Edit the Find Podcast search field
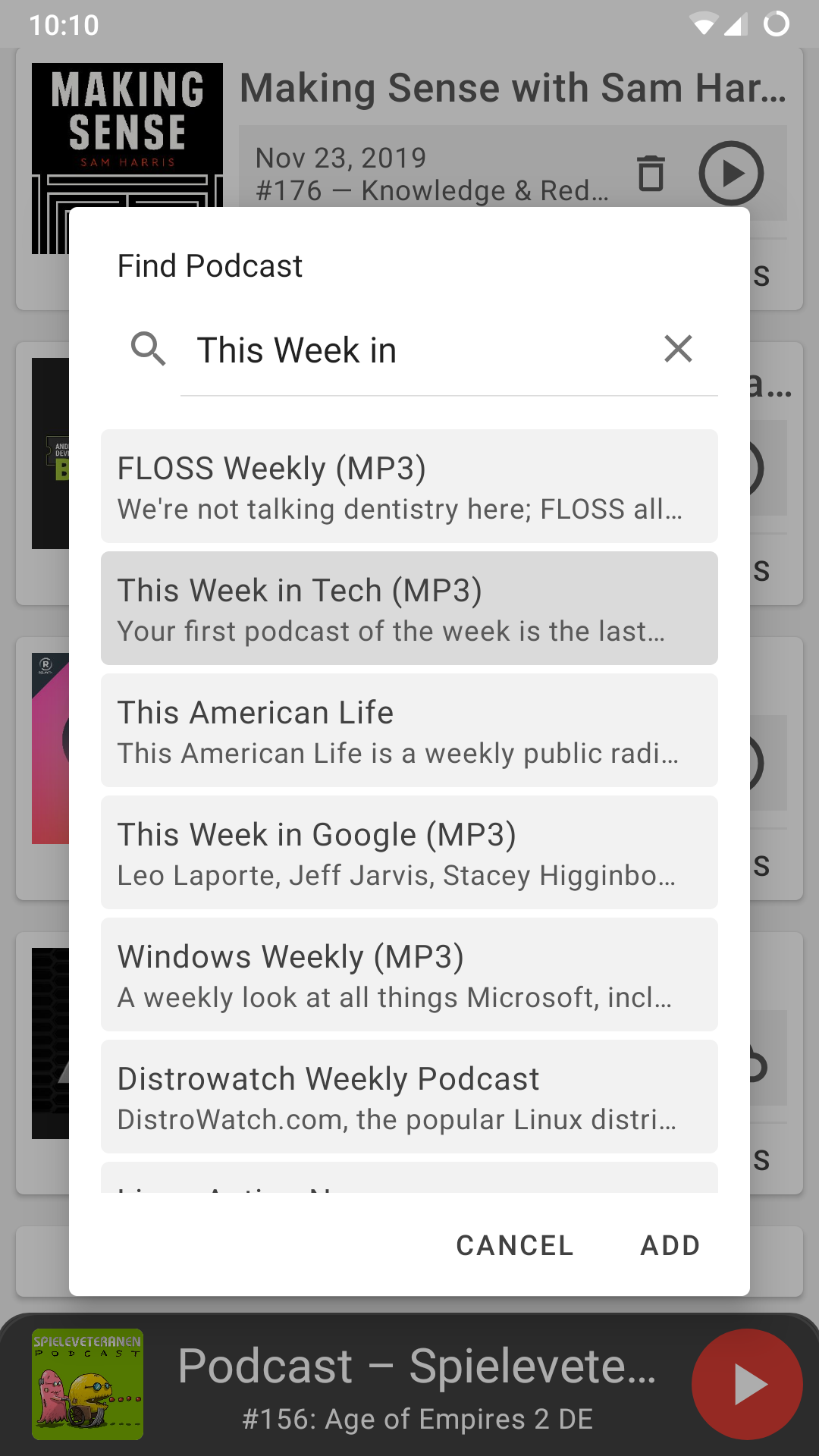Image resolution: width=819 pixels, height=1456 pixels. point(417,350)
